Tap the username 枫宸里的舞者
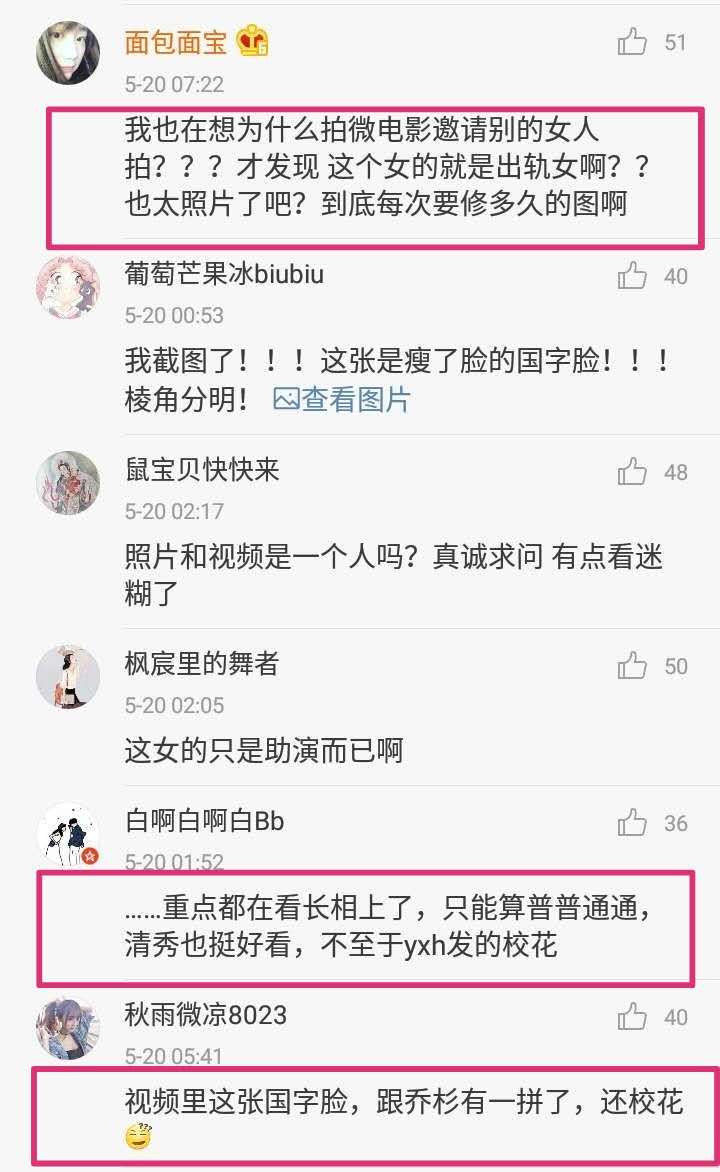The height and width of the screenshot is (1172, 720). point(201,663)
